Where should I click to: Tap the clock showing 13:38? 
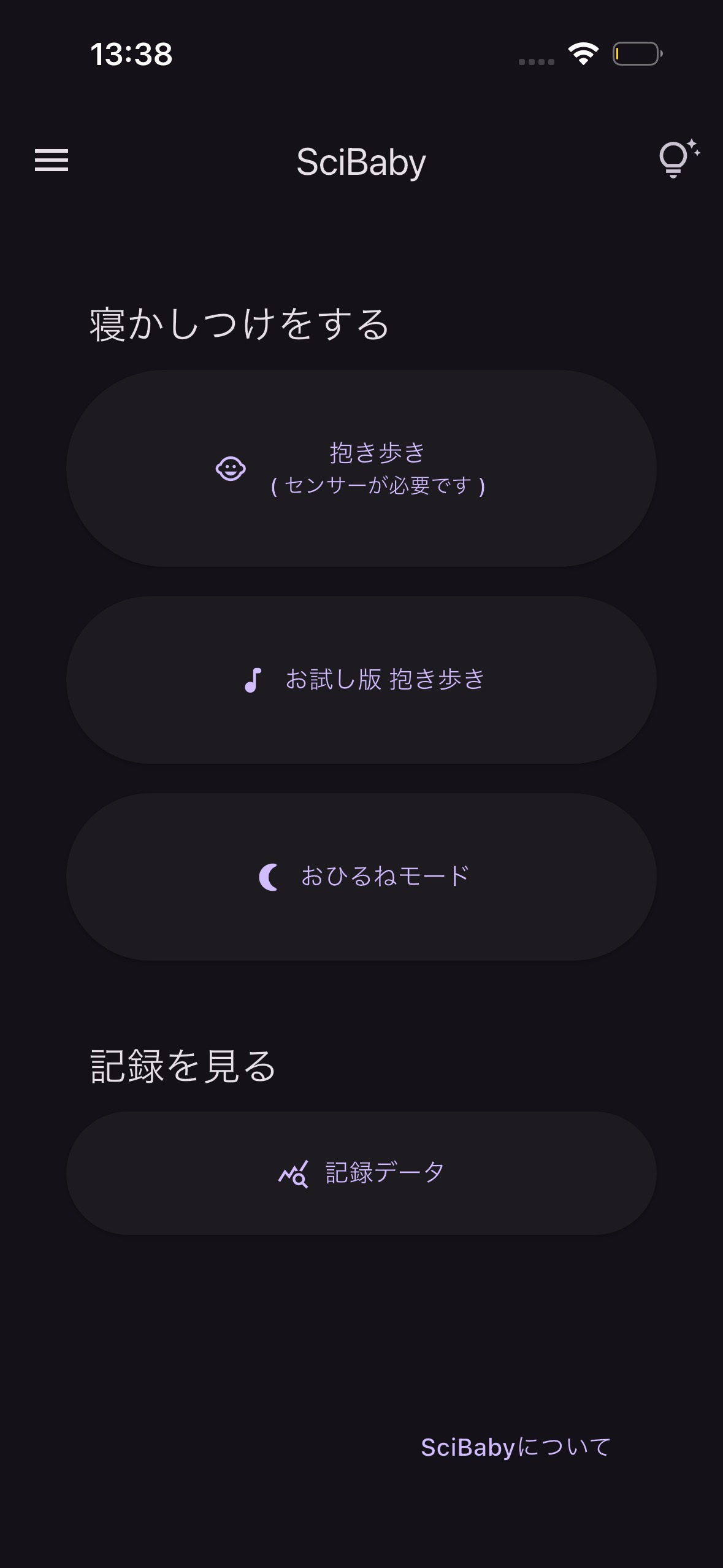[132, 55]
